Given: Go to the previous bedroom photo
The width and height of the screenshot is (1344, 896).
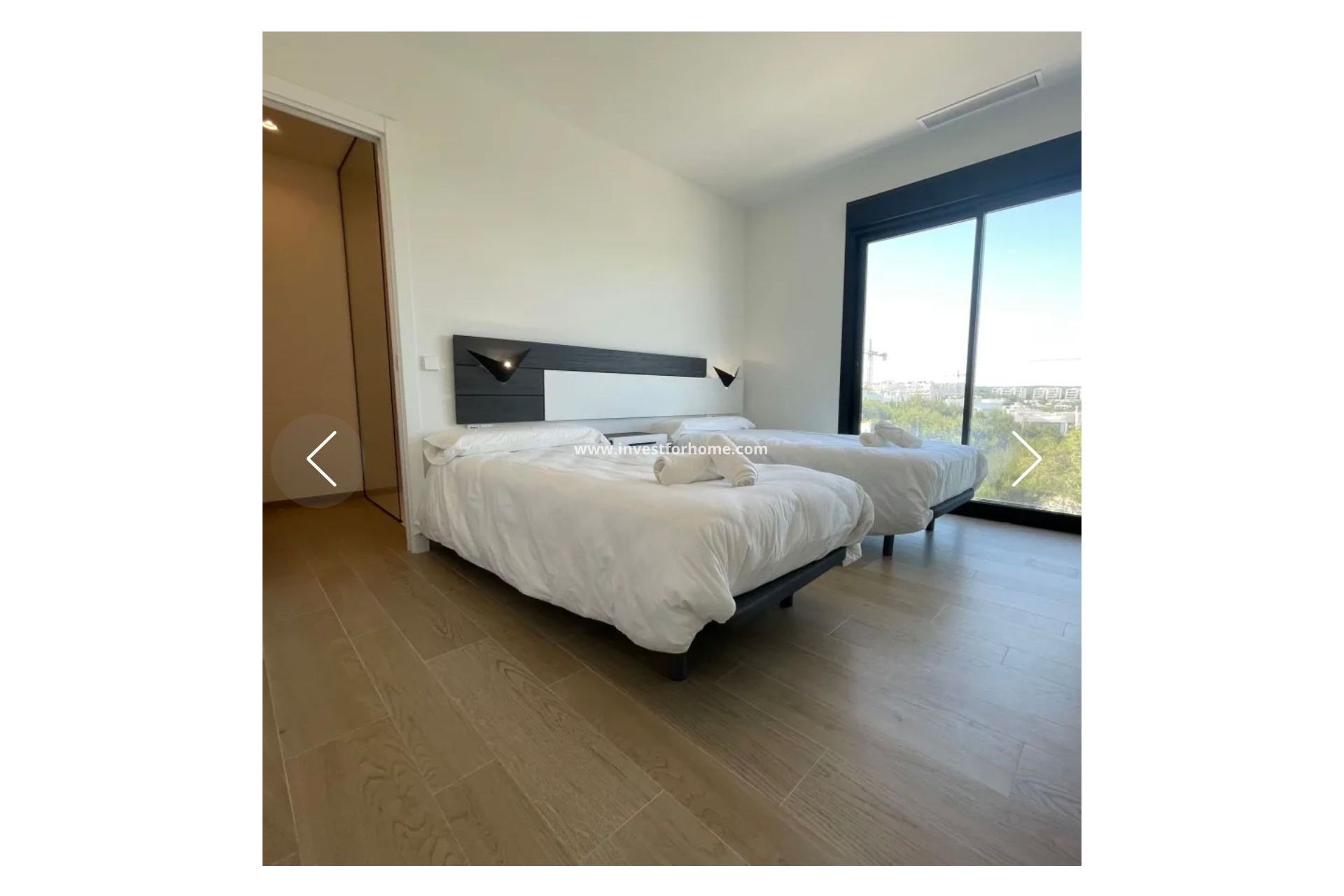Looking at the screenshot, I should tap(319, 459).
